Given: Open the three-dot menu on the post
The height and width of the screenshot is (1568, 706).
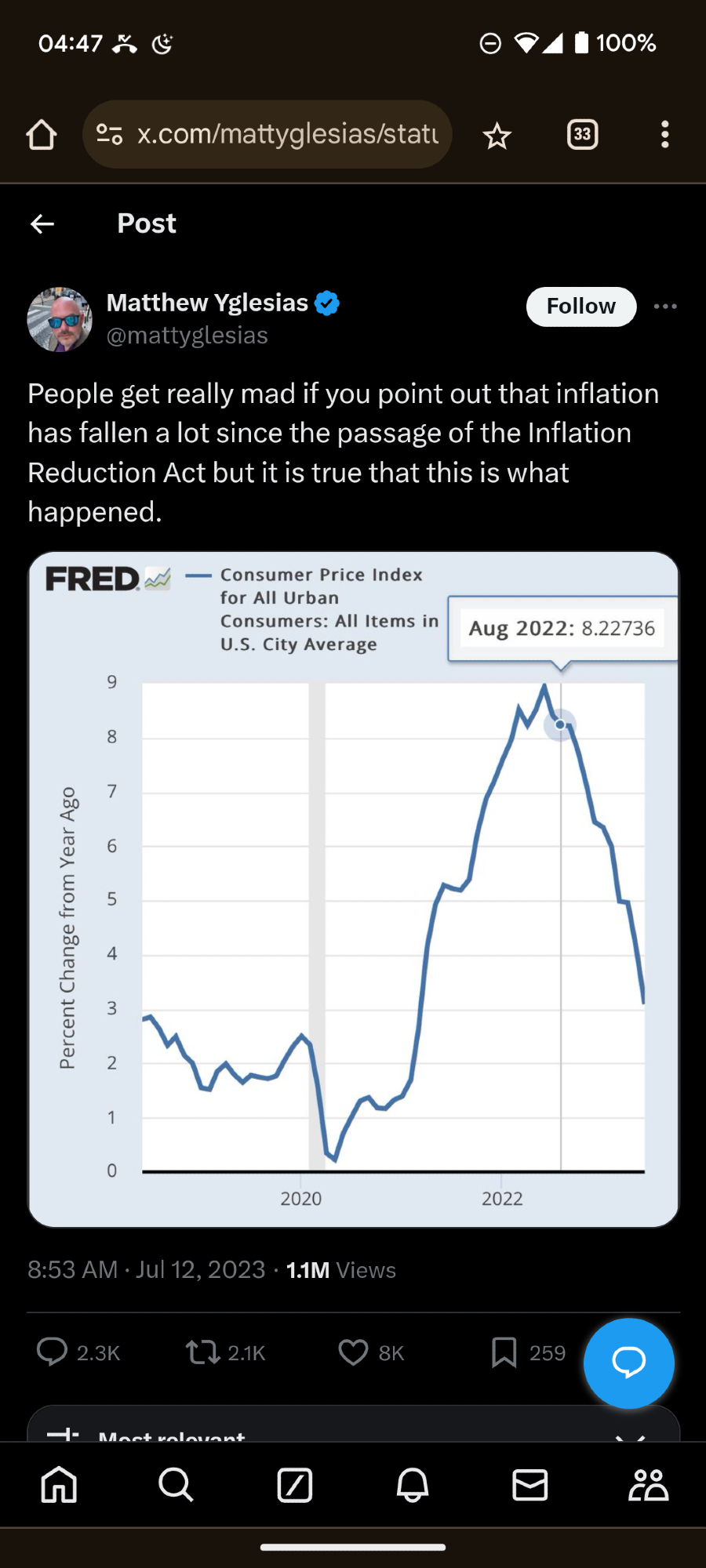Looking at the screenshot, I should pos(664,307).
